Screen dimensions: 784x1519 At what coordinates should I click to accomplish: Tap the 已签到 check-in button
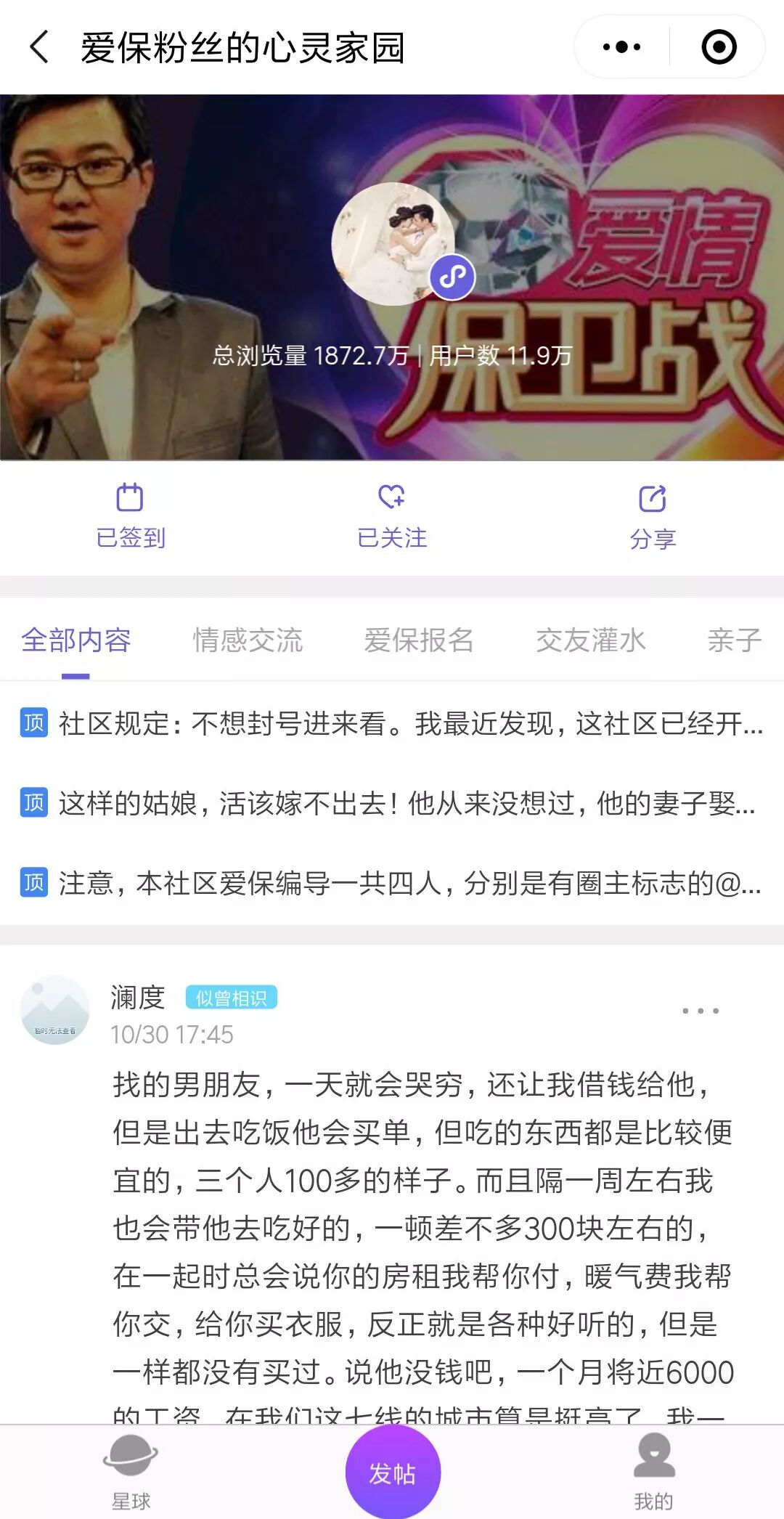pyautogui.click(x=131, y=516)
